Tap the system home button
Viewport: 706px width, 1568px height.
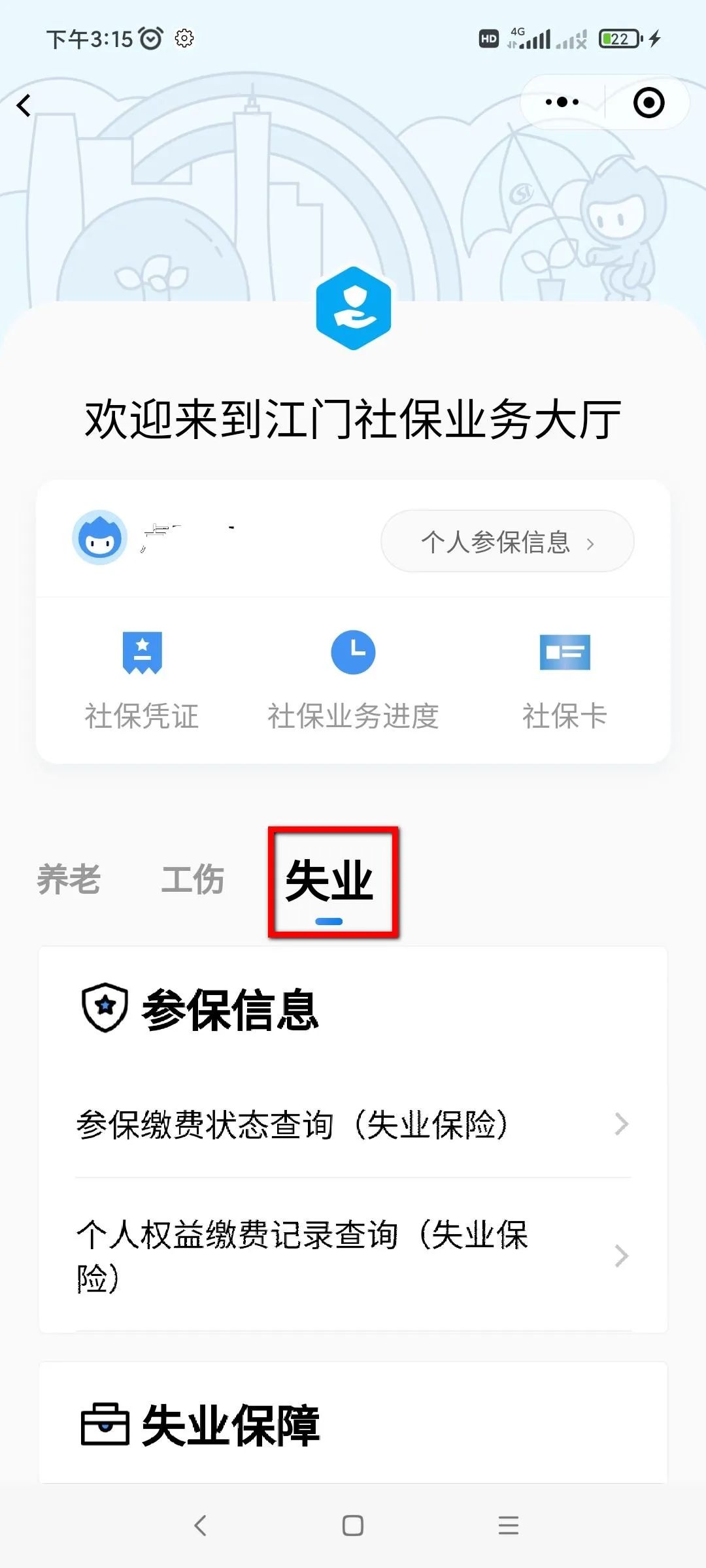coord(353,1526)
